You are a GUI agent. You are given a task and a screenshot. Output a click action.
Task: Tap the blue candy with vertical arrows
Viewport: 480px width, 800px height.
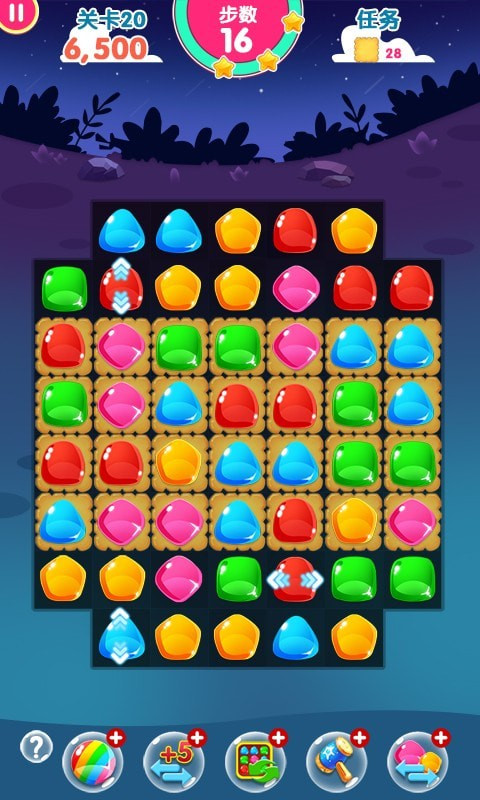click(121, 636)
